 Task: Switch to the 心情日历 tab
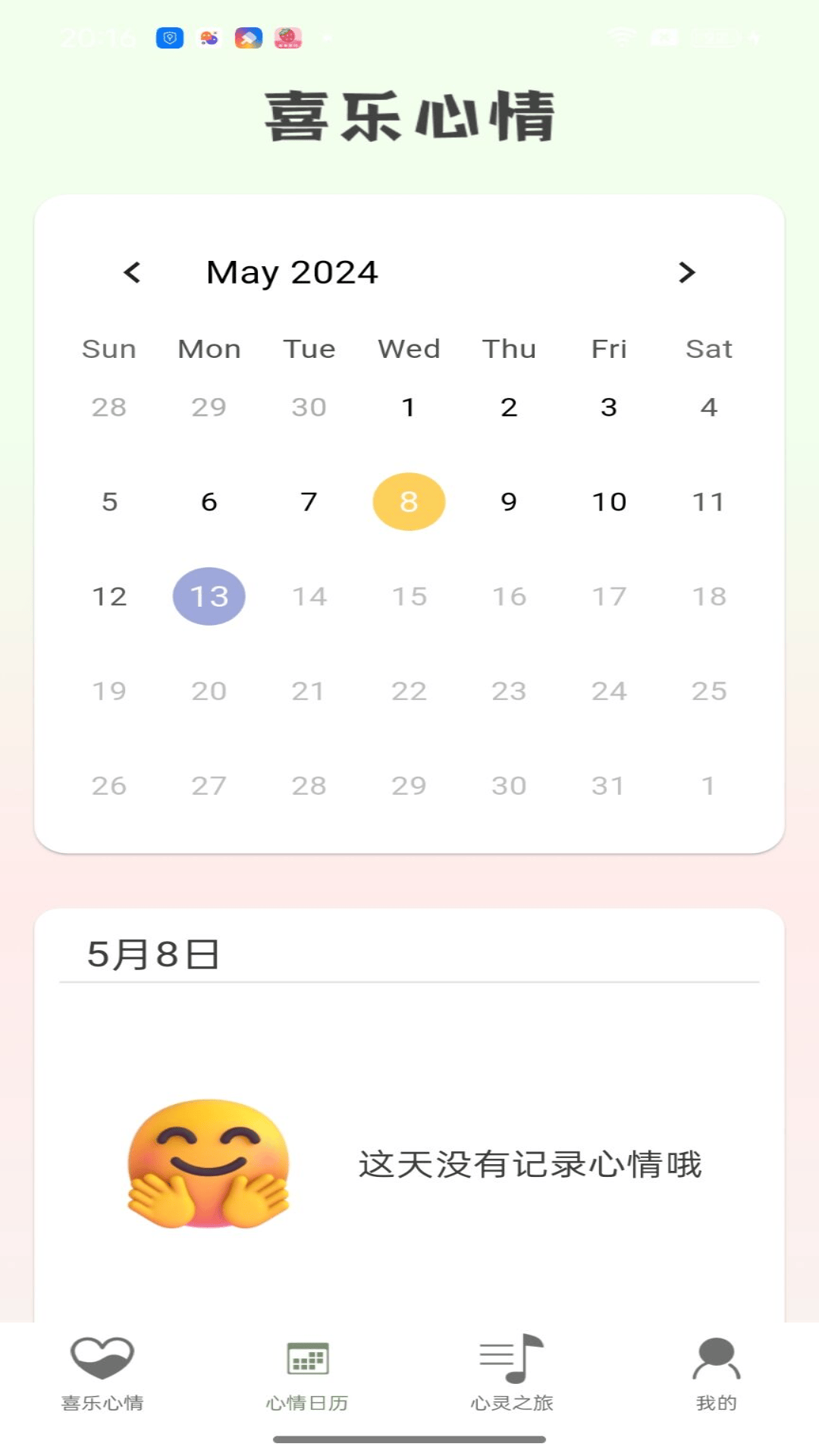pyautogui.click(x=307, y=1373)
